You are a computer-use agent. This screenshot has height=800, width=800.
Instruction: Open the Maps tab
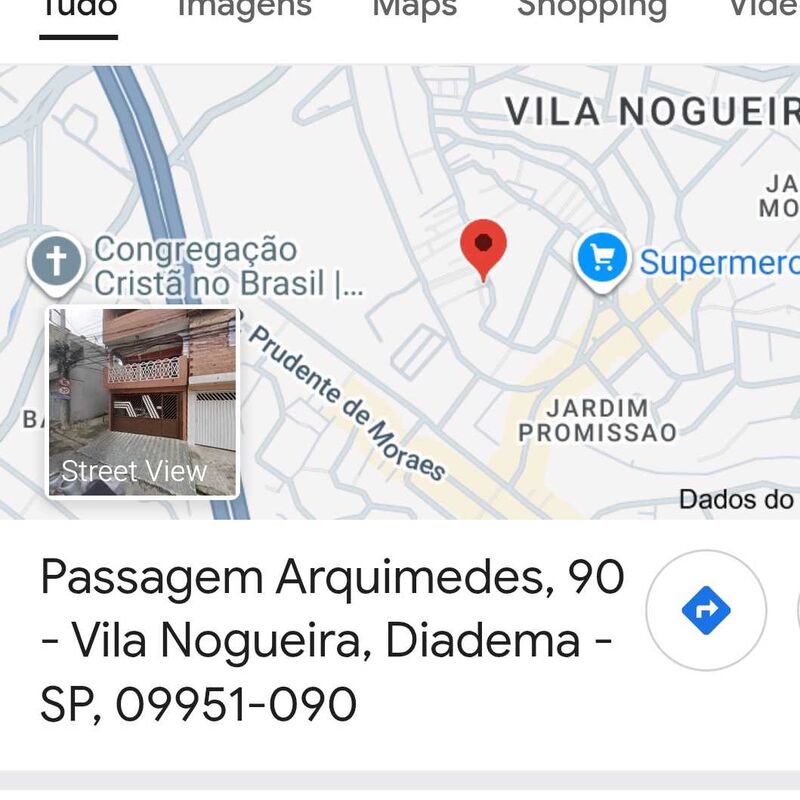click(414, 10)
